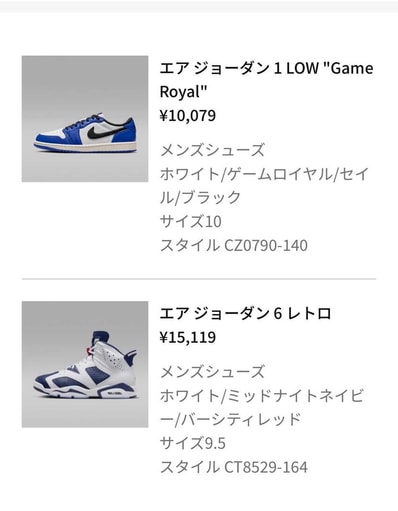Screen dimensions: 398x511
Task: Open the Air Jordan 6 Retro item
Action: pyautogui.click(x=245, y=314)
